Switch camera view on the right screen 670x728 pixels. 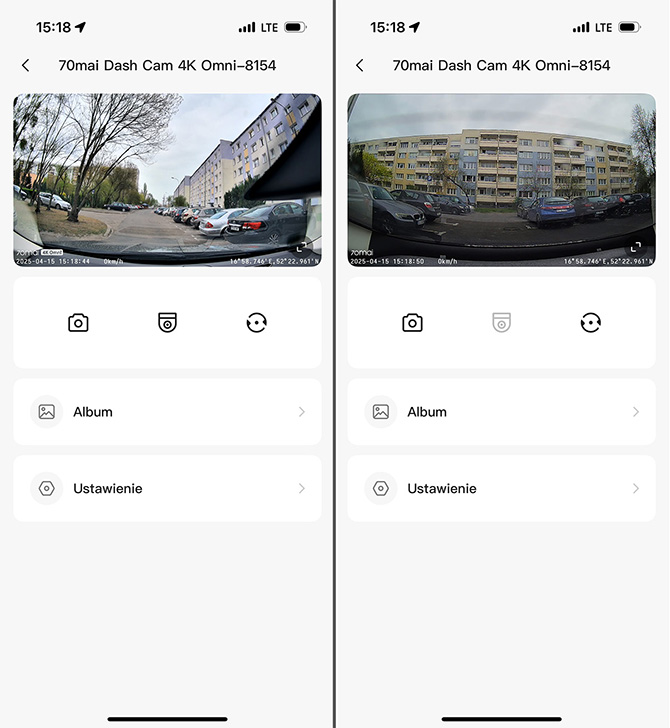[x=590, y=322]
